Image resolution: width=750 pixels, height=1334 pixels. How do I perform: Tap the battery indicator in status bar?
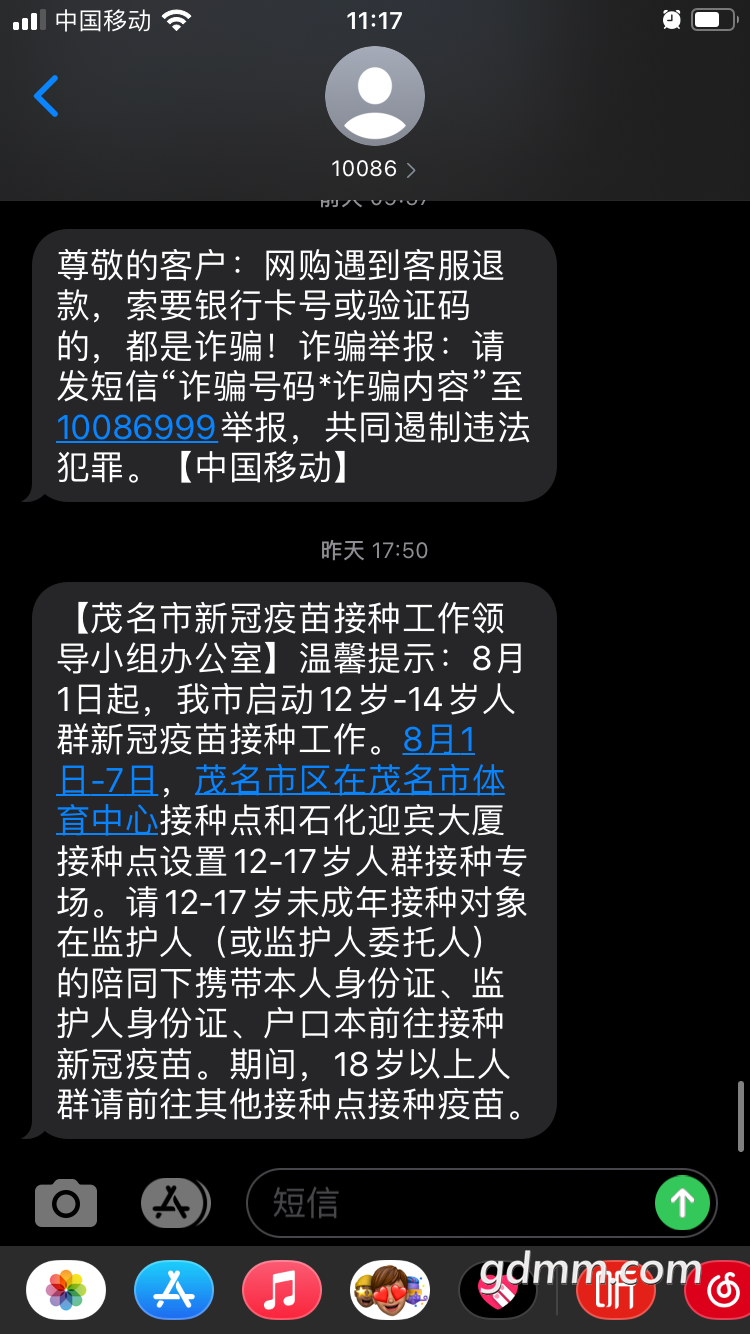coord(714,19)
